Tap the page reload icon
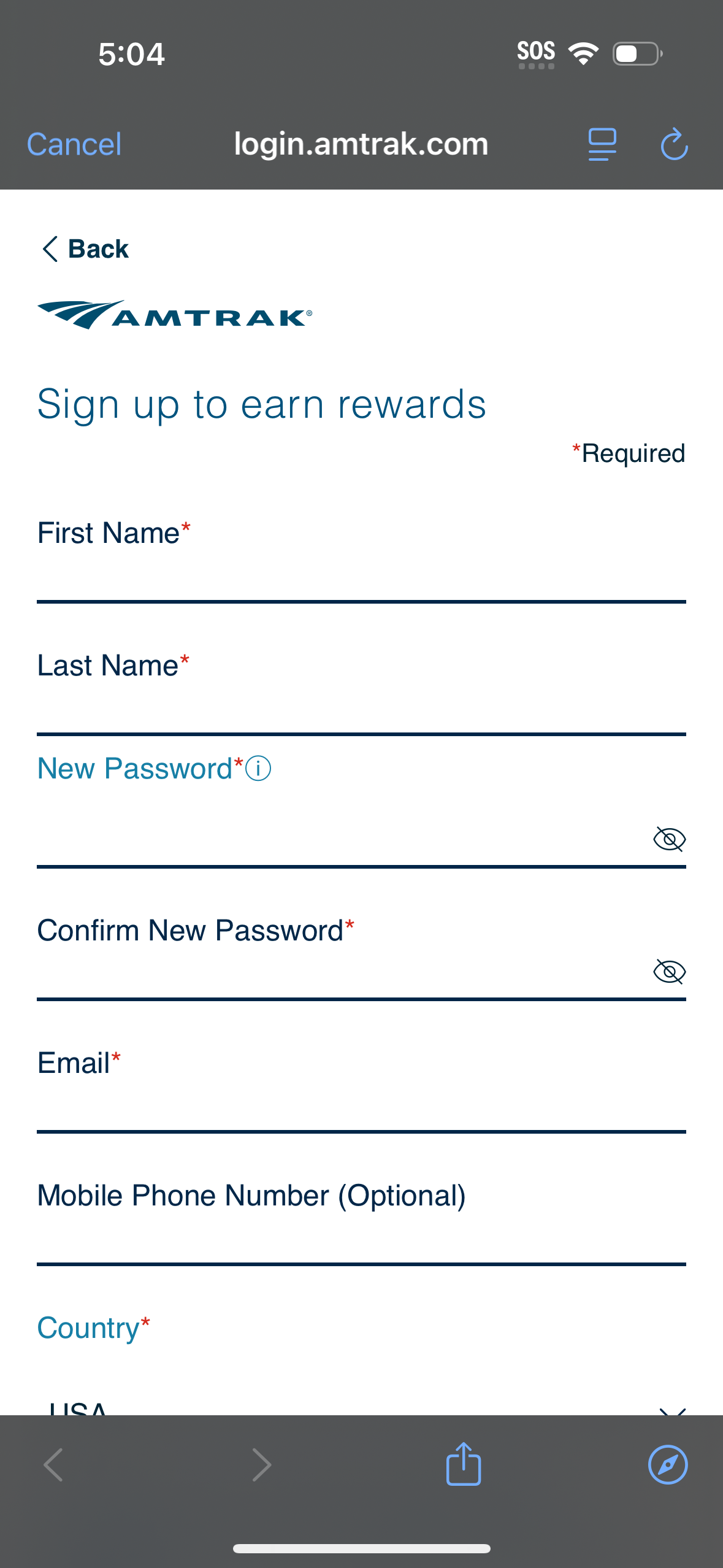The height and width of the screenshot is (1568, 723). click(673, 145)
